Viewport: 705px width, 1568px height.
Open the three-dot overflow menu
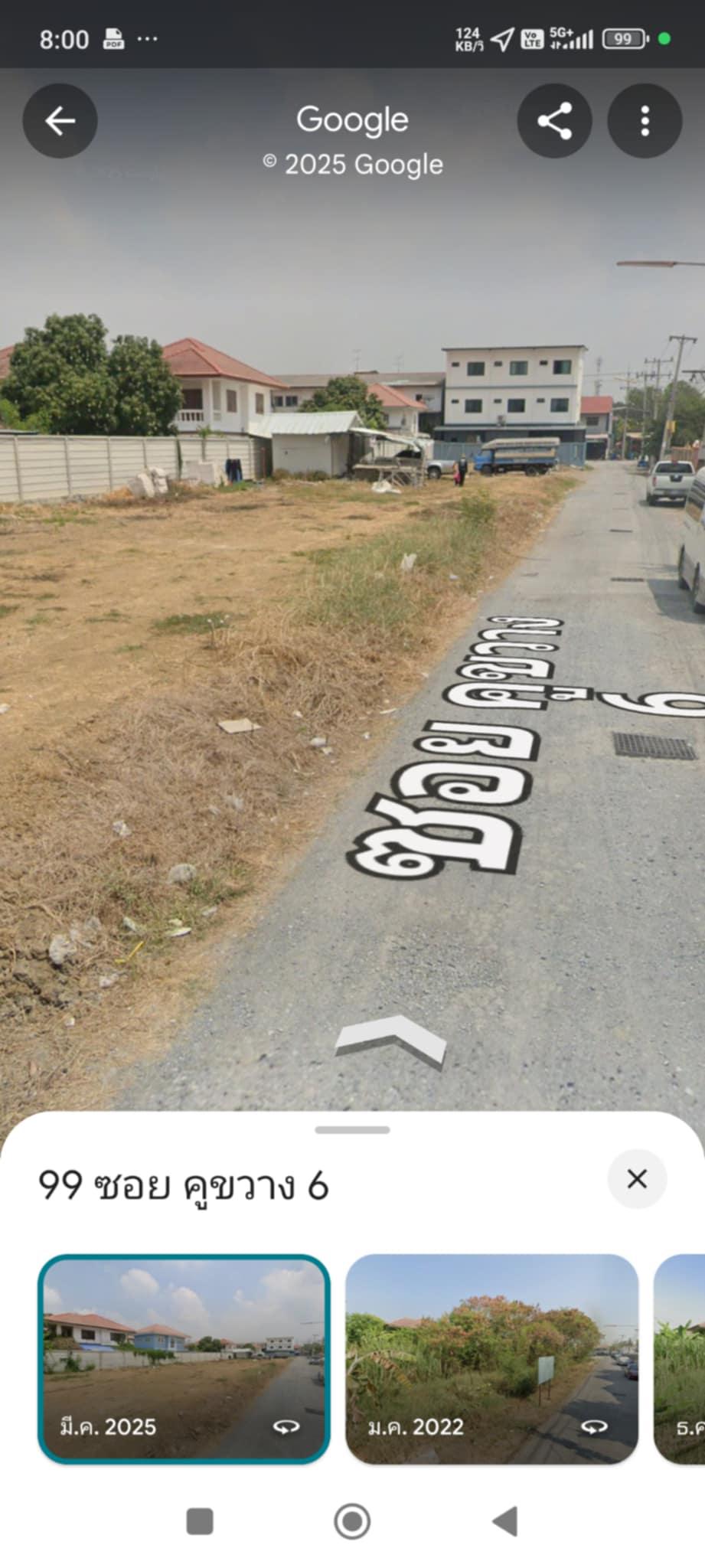click(x=645, y=121)
